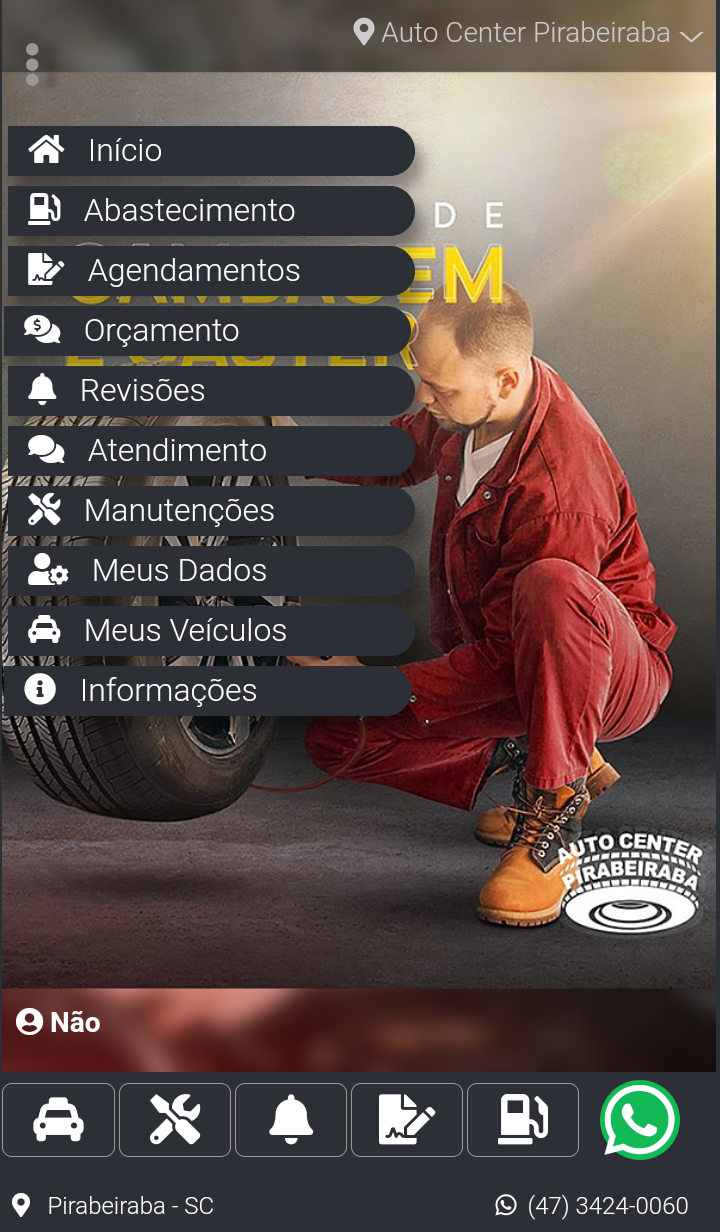Open the Abastecimento menu item
The width and height of the screenshot is (720, 1232).
[x=210, y=211]
